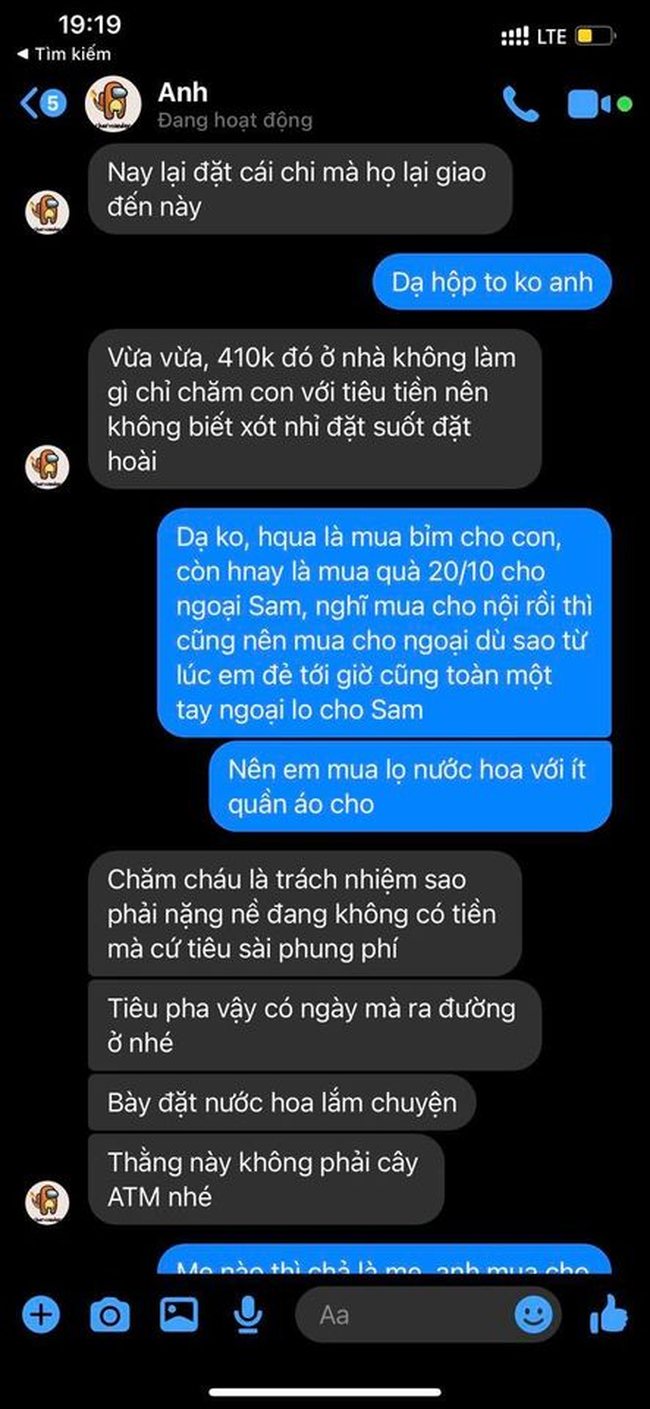
Task: Go back to the chat list
Action: 42,103
